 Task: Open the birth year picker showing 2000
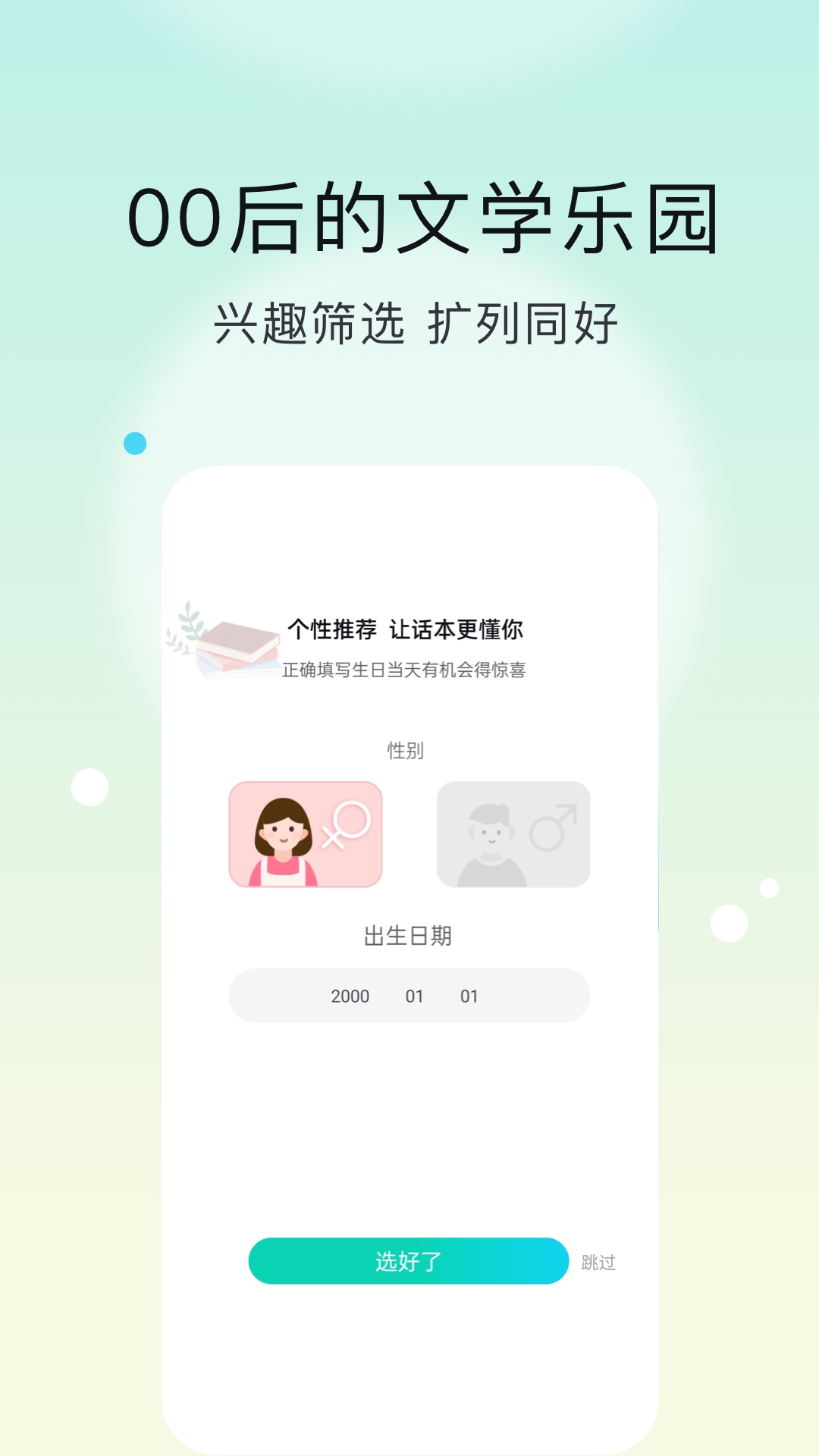tap(350, 996)
